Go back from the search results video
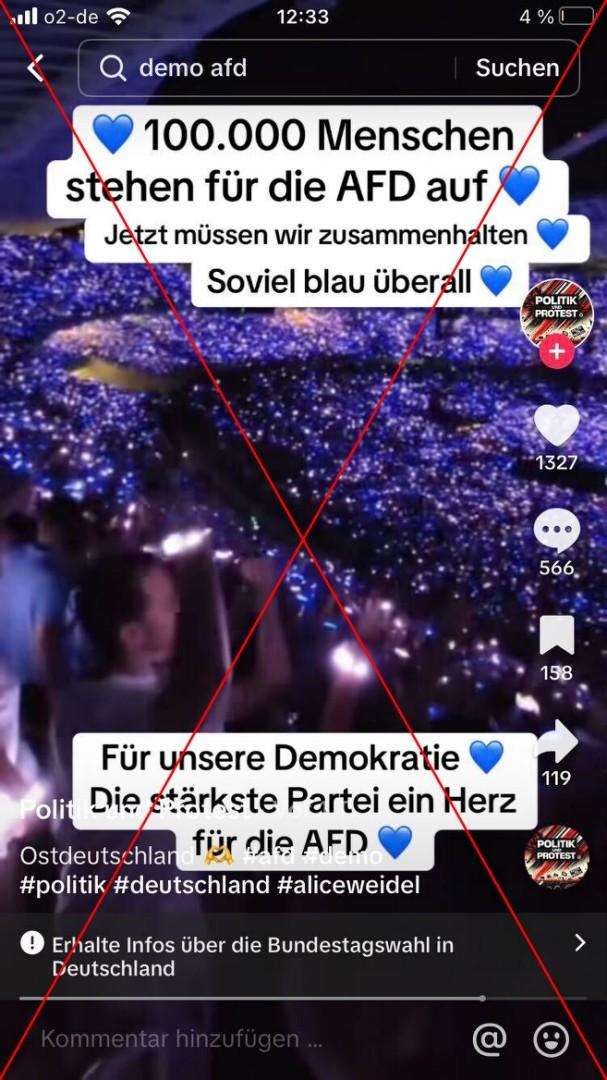 [36, 68]
